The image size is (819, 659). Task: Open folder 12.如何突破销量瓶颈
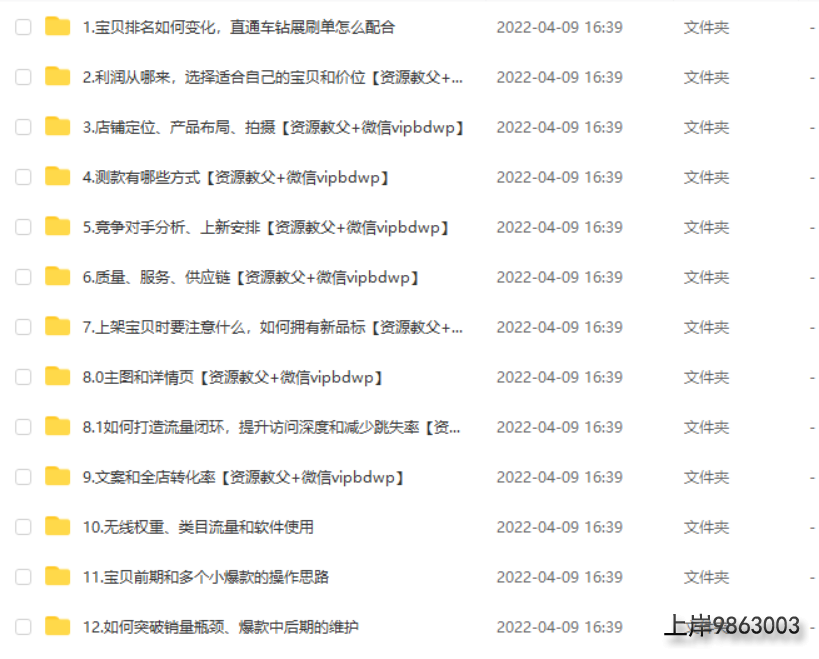click(220, 627)
